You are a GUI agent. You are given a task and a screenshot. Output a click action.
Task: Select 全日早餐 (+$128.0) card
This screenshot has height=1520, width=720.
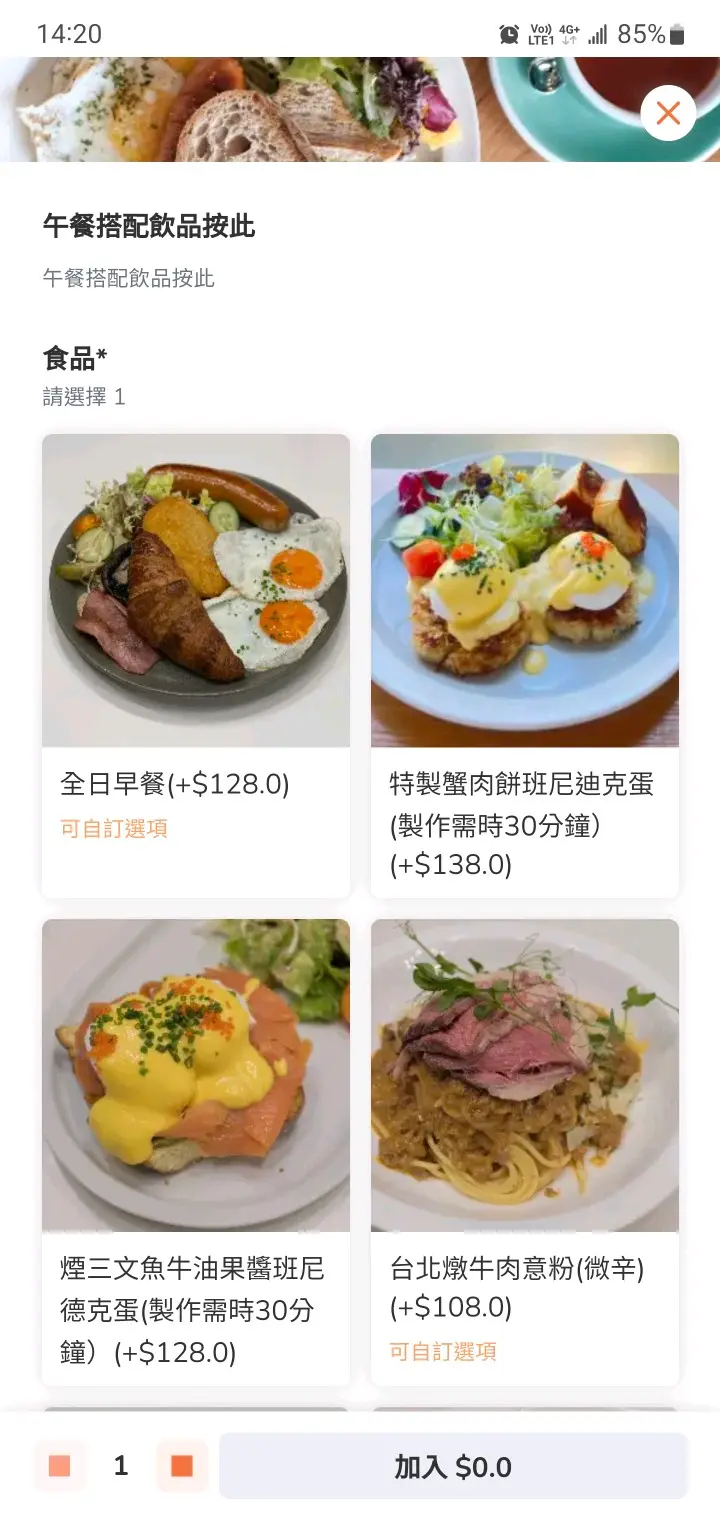click(196, 665)
